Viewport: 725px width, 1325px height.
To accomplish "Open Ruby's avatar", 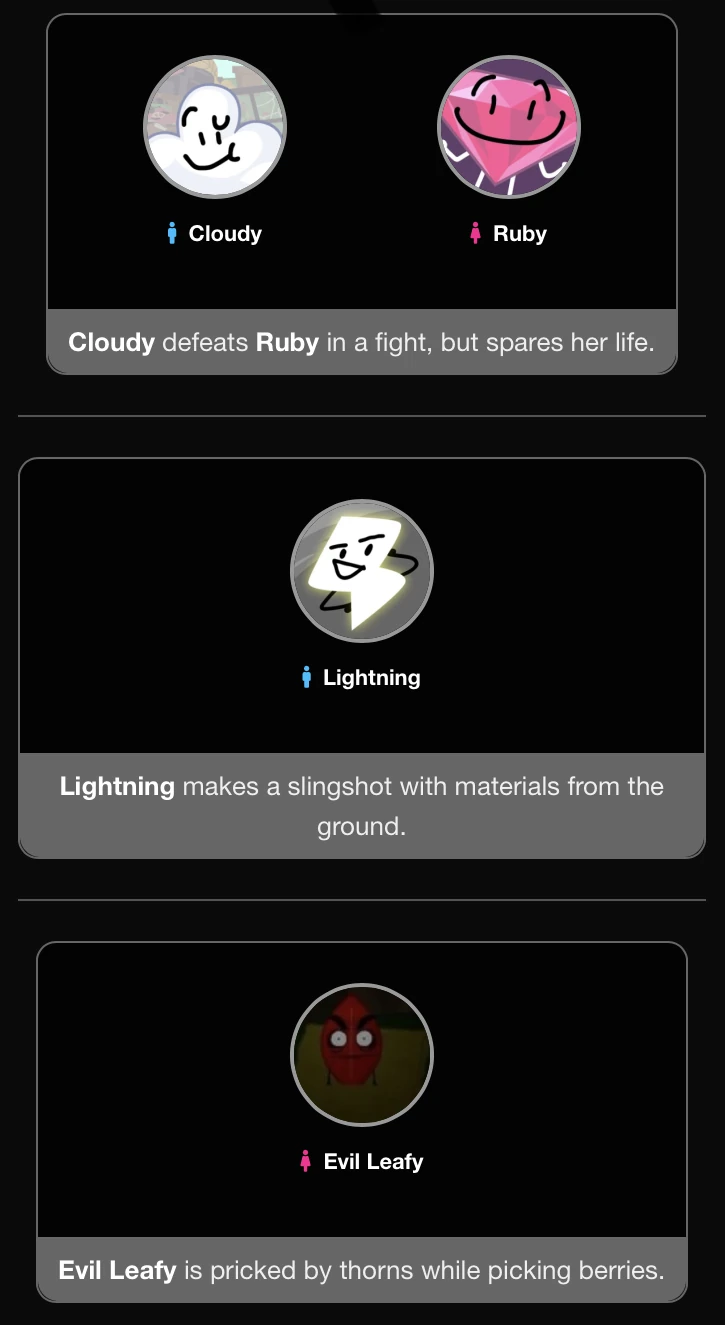I will pyautogui.click(x=509, y=127).
